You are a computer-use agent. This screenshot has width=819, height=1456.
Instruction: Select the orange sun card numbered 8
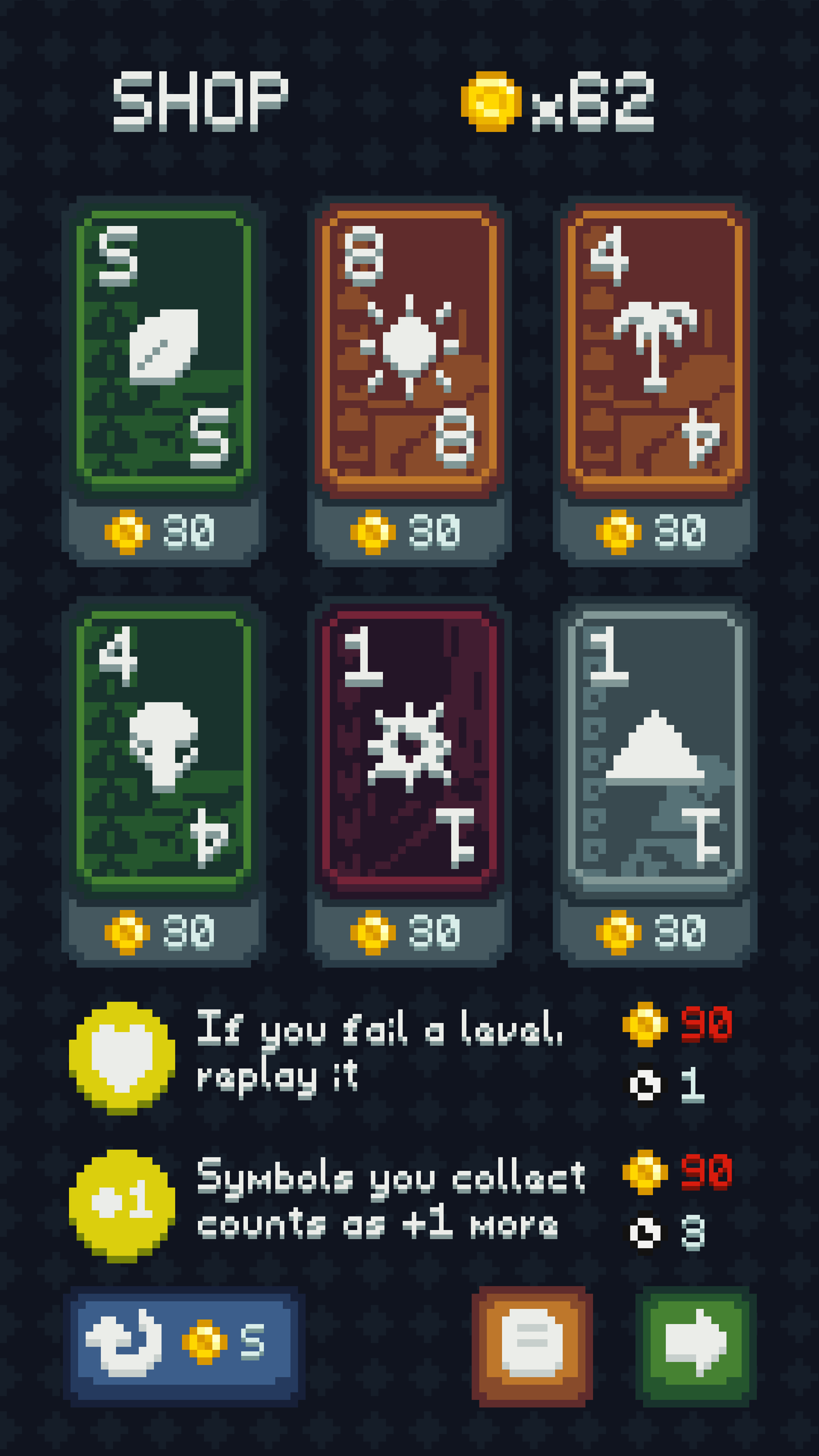point(409,349)
